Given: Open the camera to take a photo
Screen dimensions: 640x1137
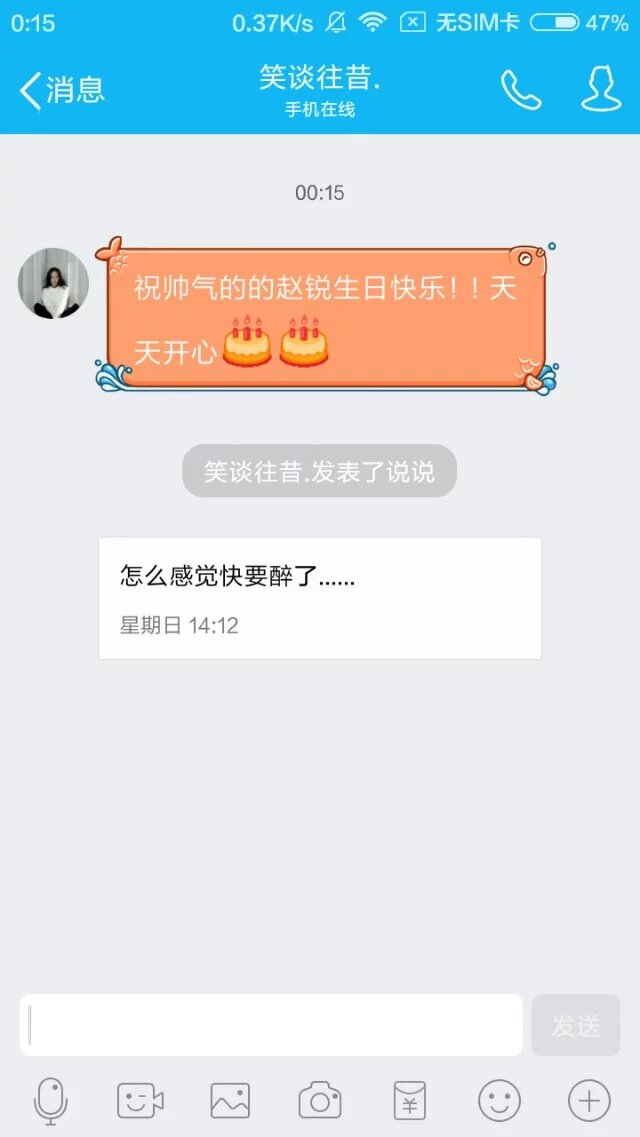Looking at the screenshot, I should pyautogui.click(x=320, y=1101).
